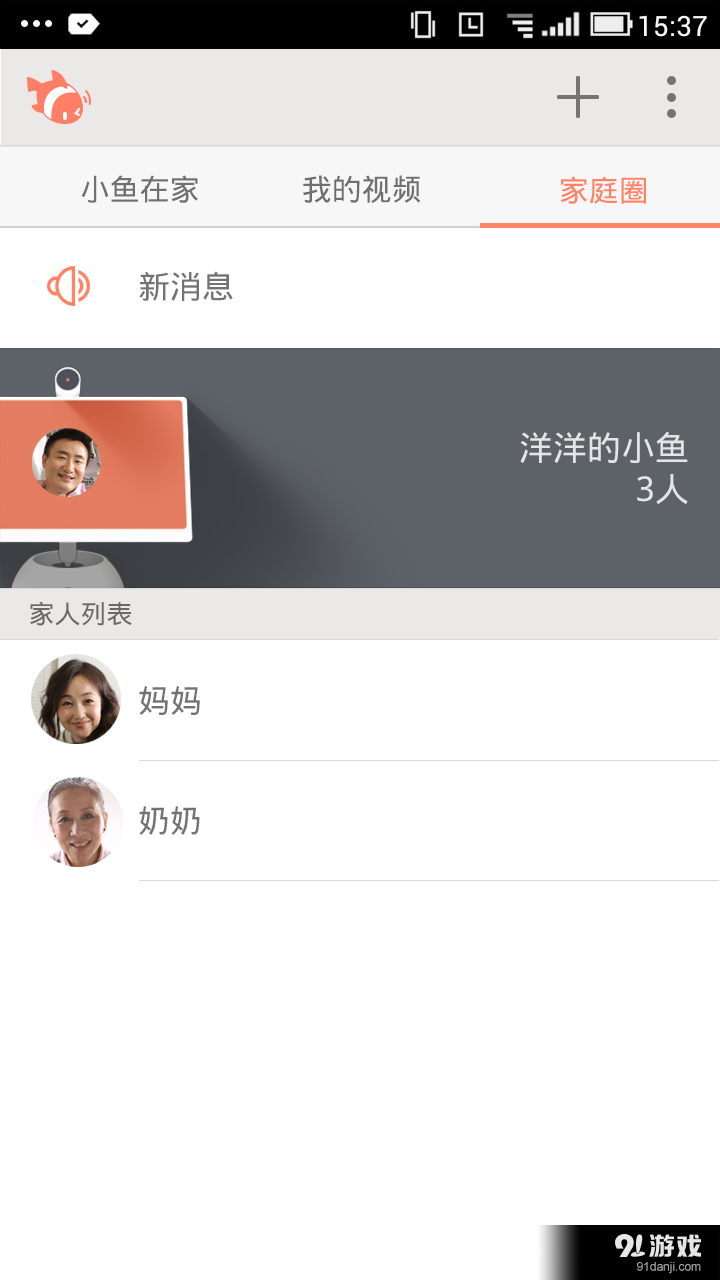
Task: Select 奶奶 from the family list
Action: pos(170,821)
